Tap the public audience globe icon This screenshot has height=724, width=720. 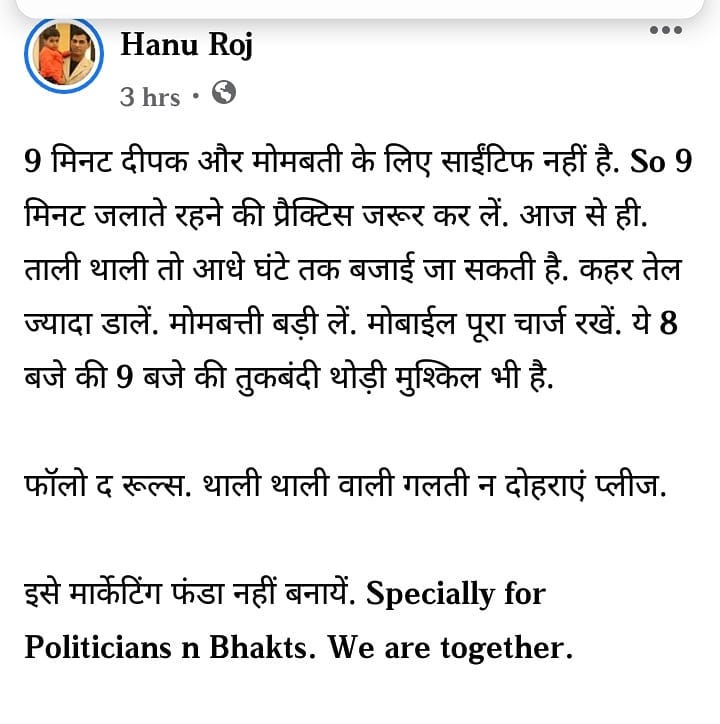coord(225,94)
